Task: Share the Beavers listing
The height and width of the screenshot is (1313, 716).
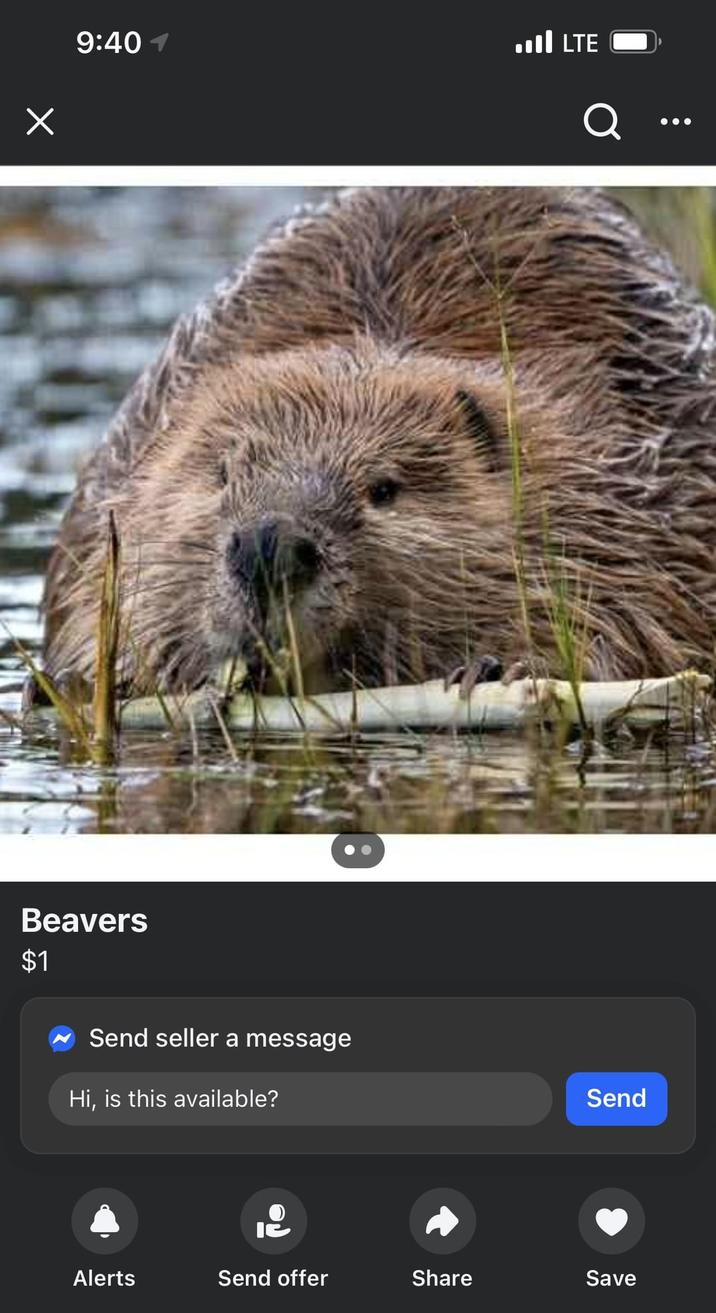Action: coord(442,1221)
